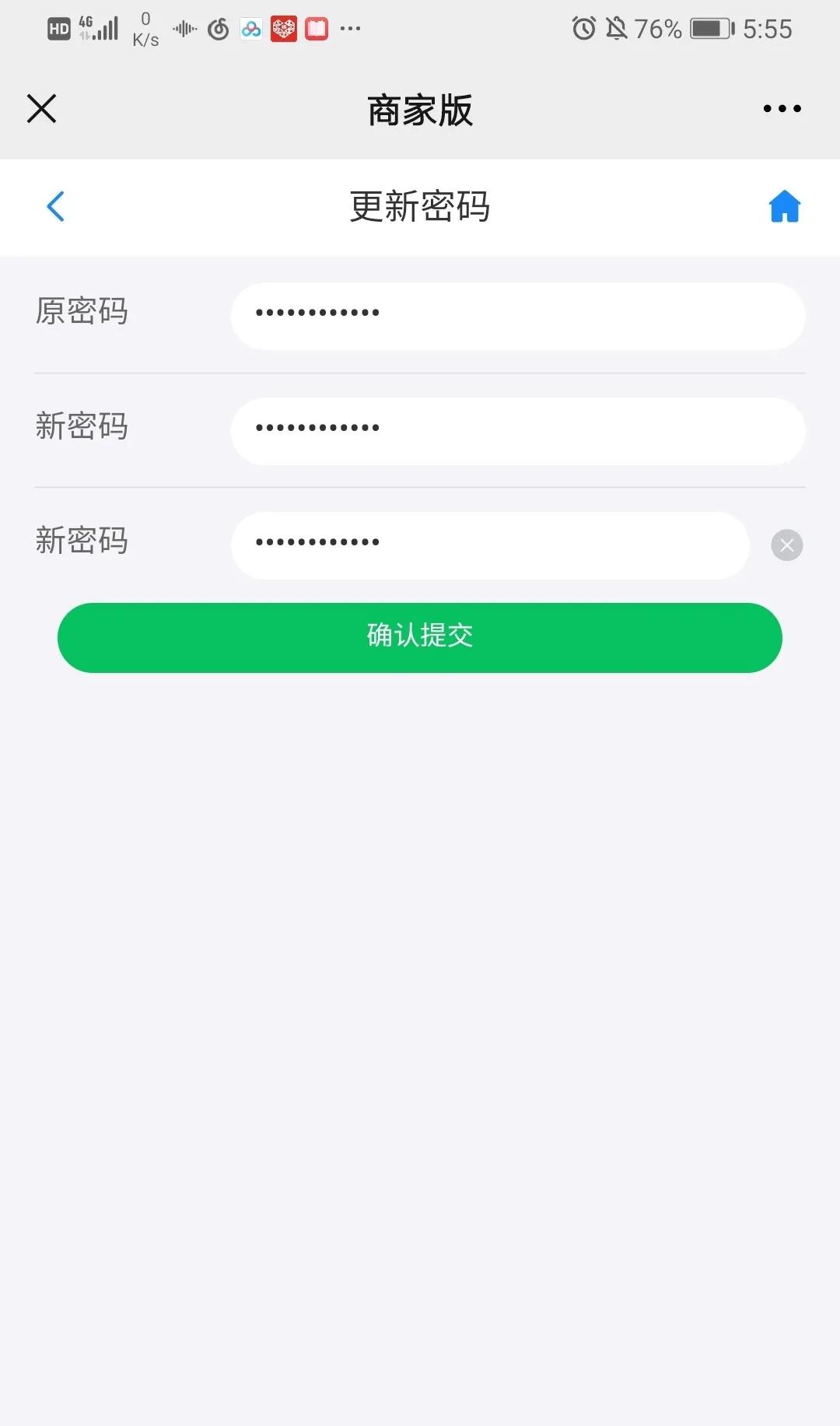Go back from 更新密码 page
The image size is (840, 1426).
pos(55,206)
